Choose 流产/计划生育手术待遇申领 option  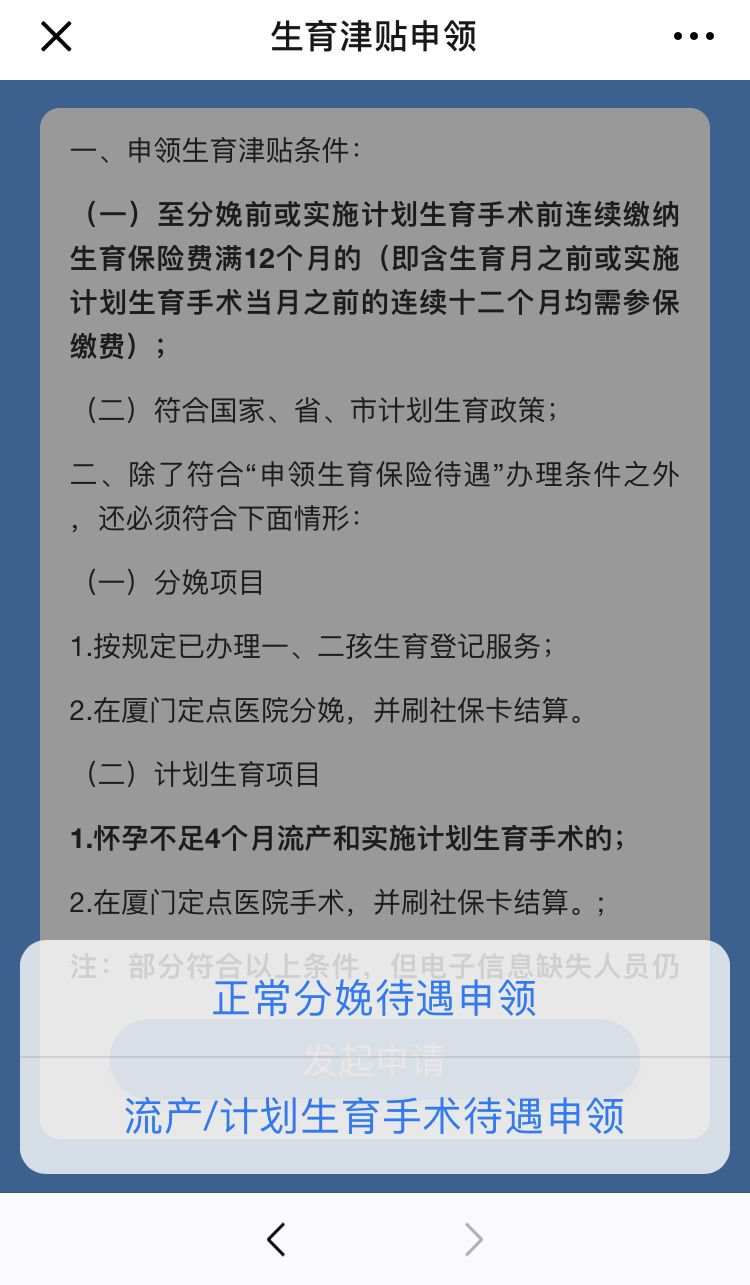point(375,1115)
